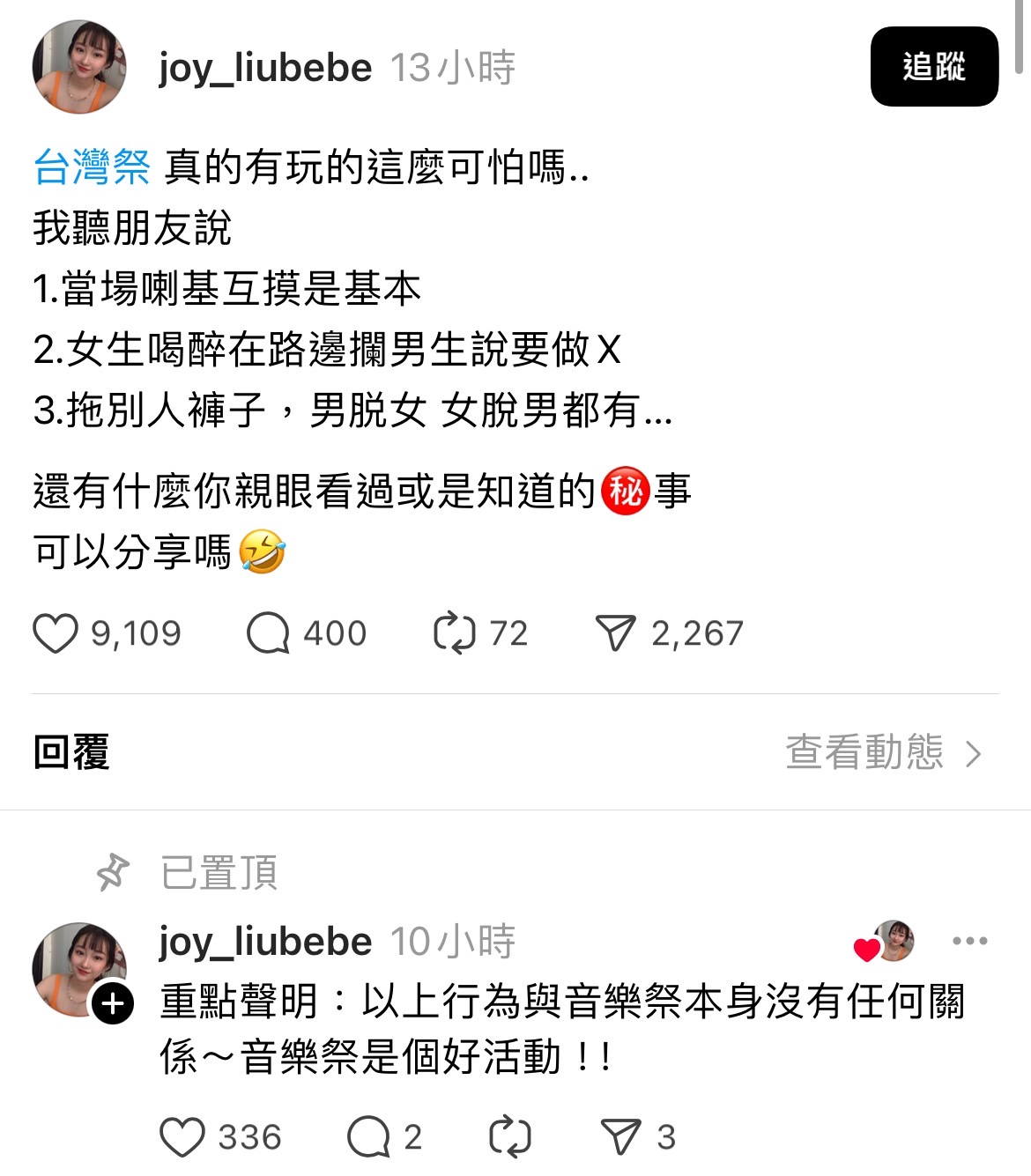Open main post author's profile picture
This screenshot has width=1031, height=1176.
coord(79,67)
